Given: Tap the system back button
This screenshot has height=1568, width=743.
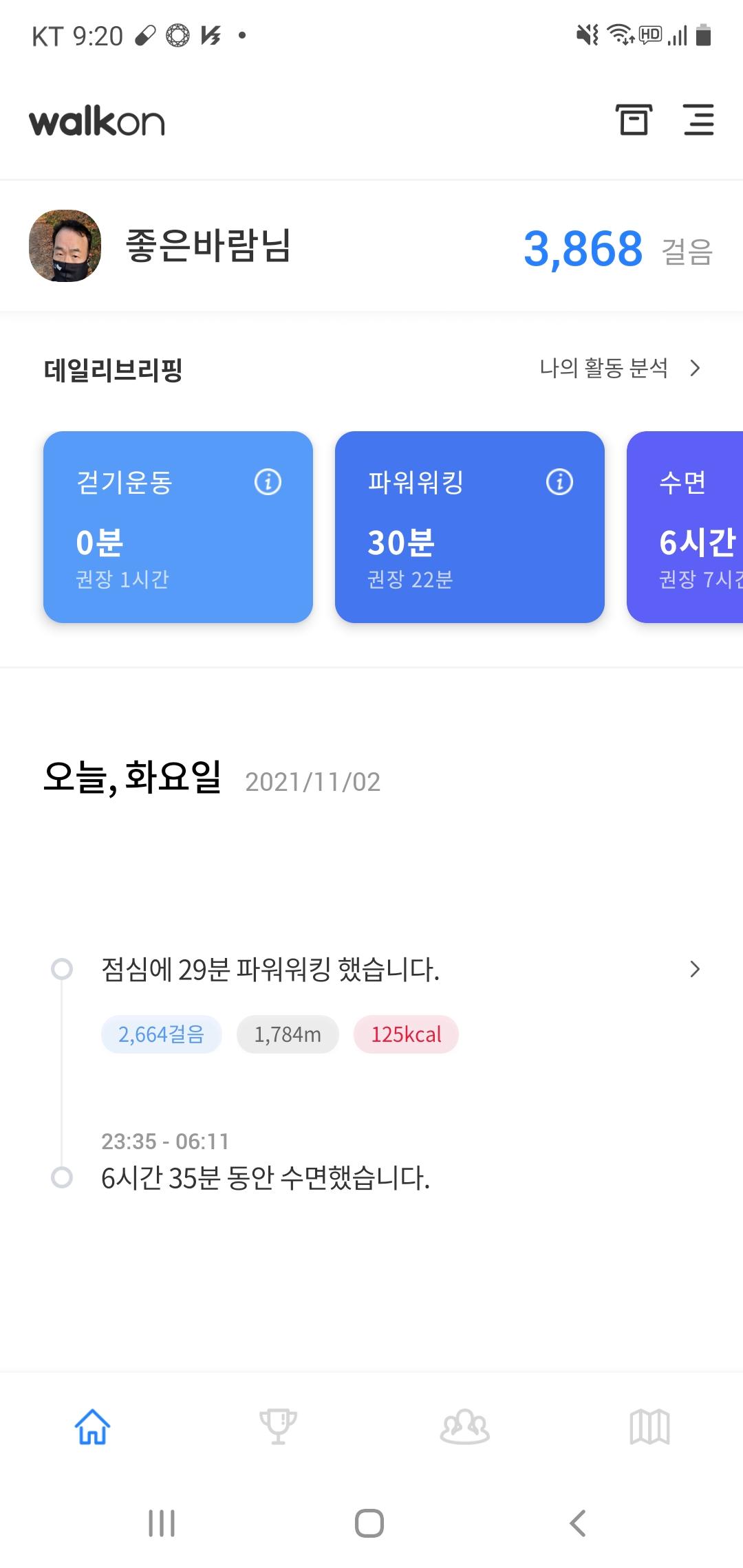Looking at the screenshot, I should [x=578, y=1523].
